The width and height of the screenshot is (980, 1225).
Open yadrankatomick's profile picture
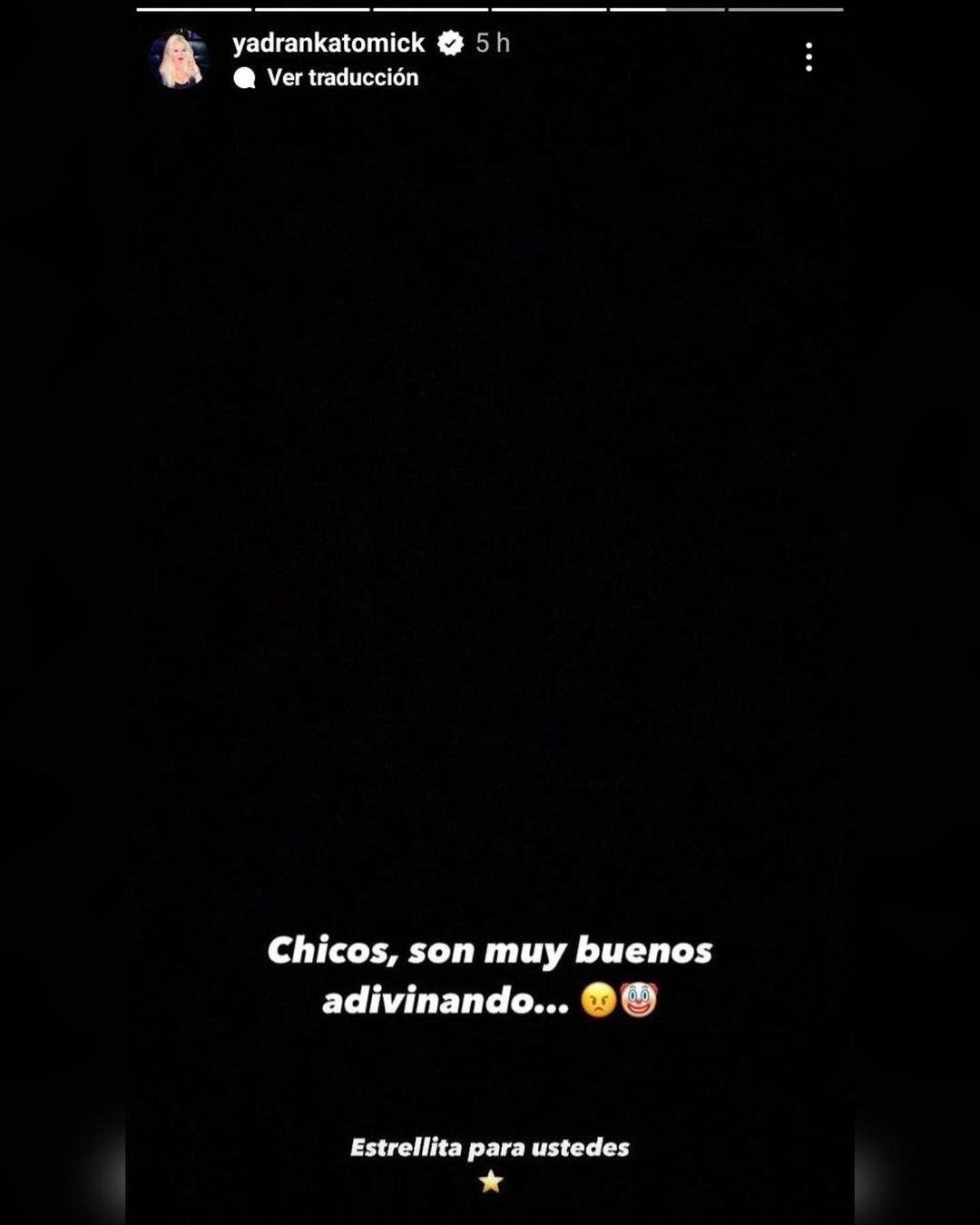coord(180,59)
